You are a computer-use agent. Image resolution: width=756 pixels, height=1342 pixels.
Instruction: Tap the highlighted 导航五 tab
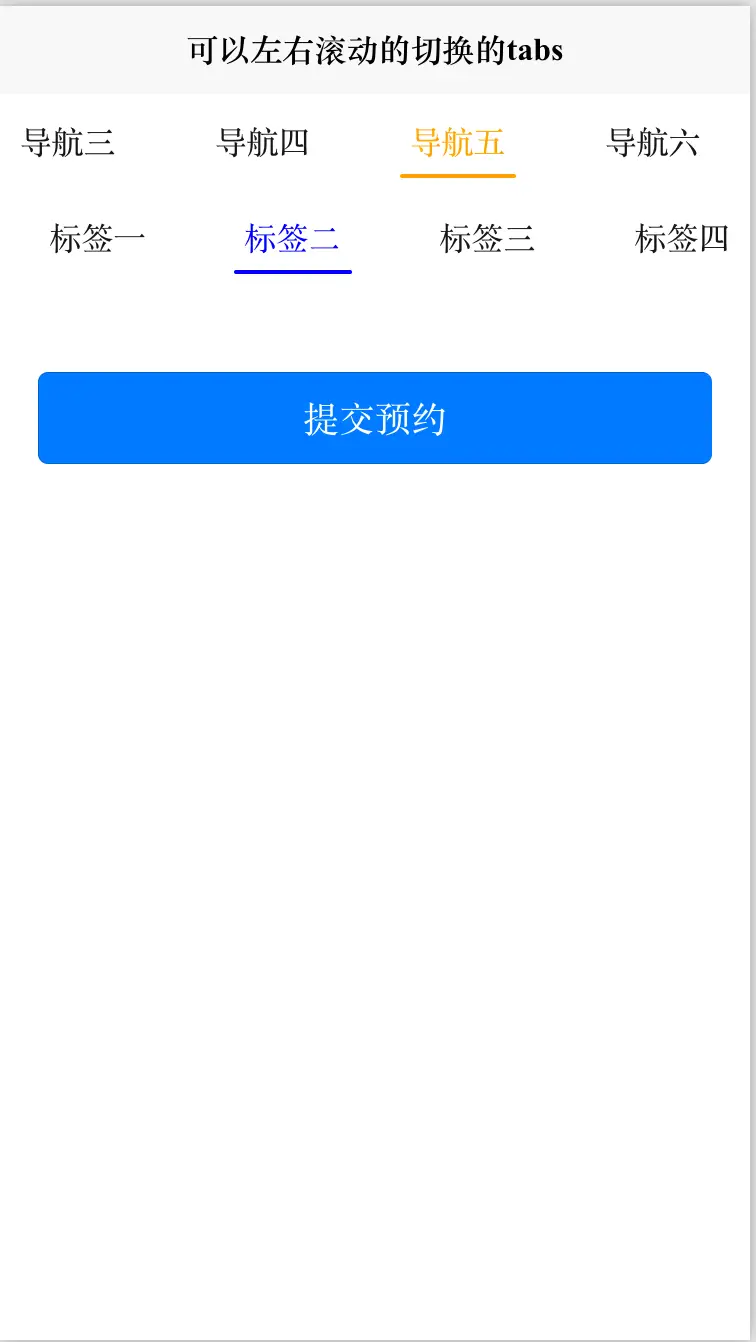458,143
